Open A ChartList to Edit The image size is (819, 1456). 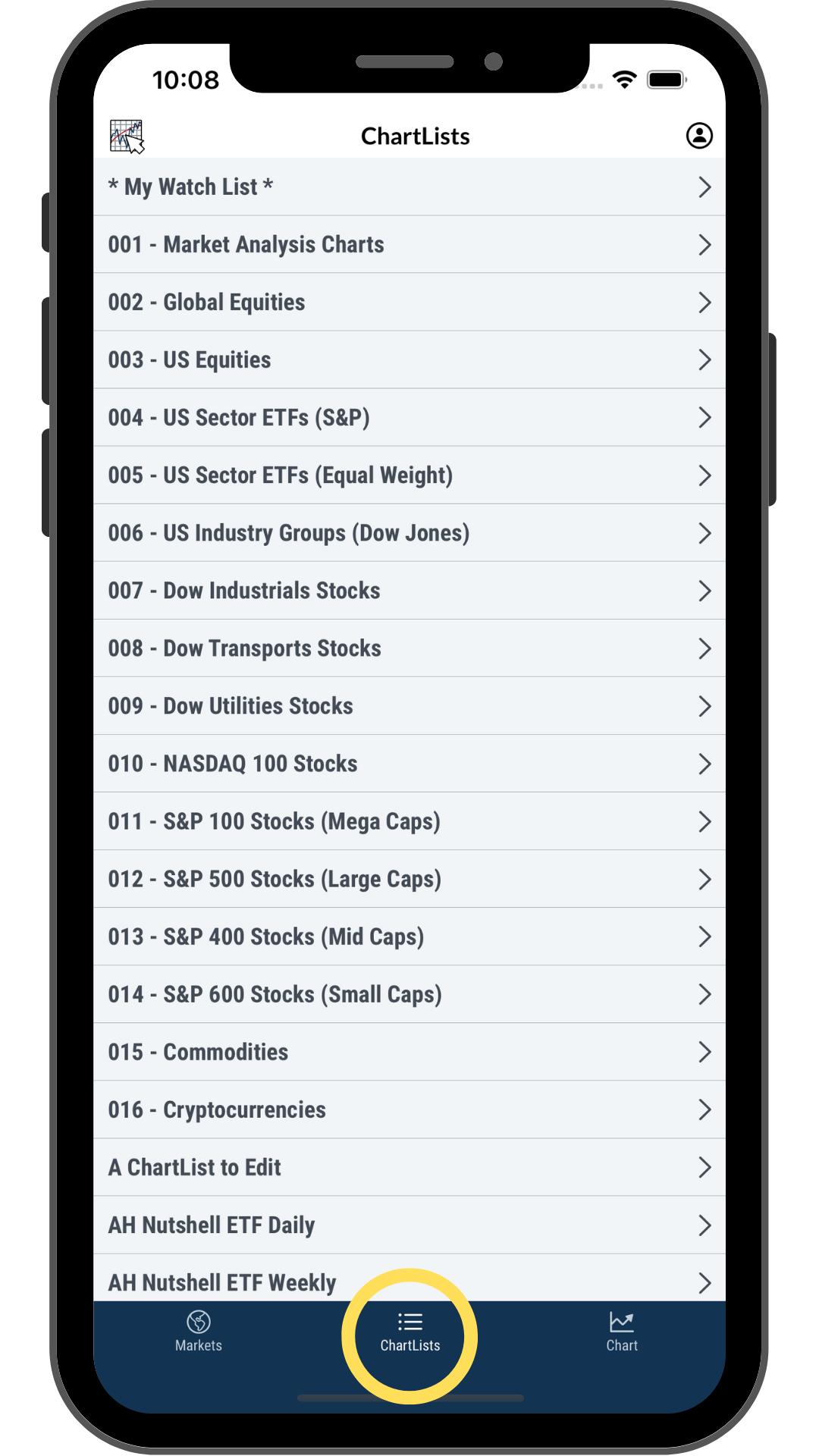coord(409,1167)
